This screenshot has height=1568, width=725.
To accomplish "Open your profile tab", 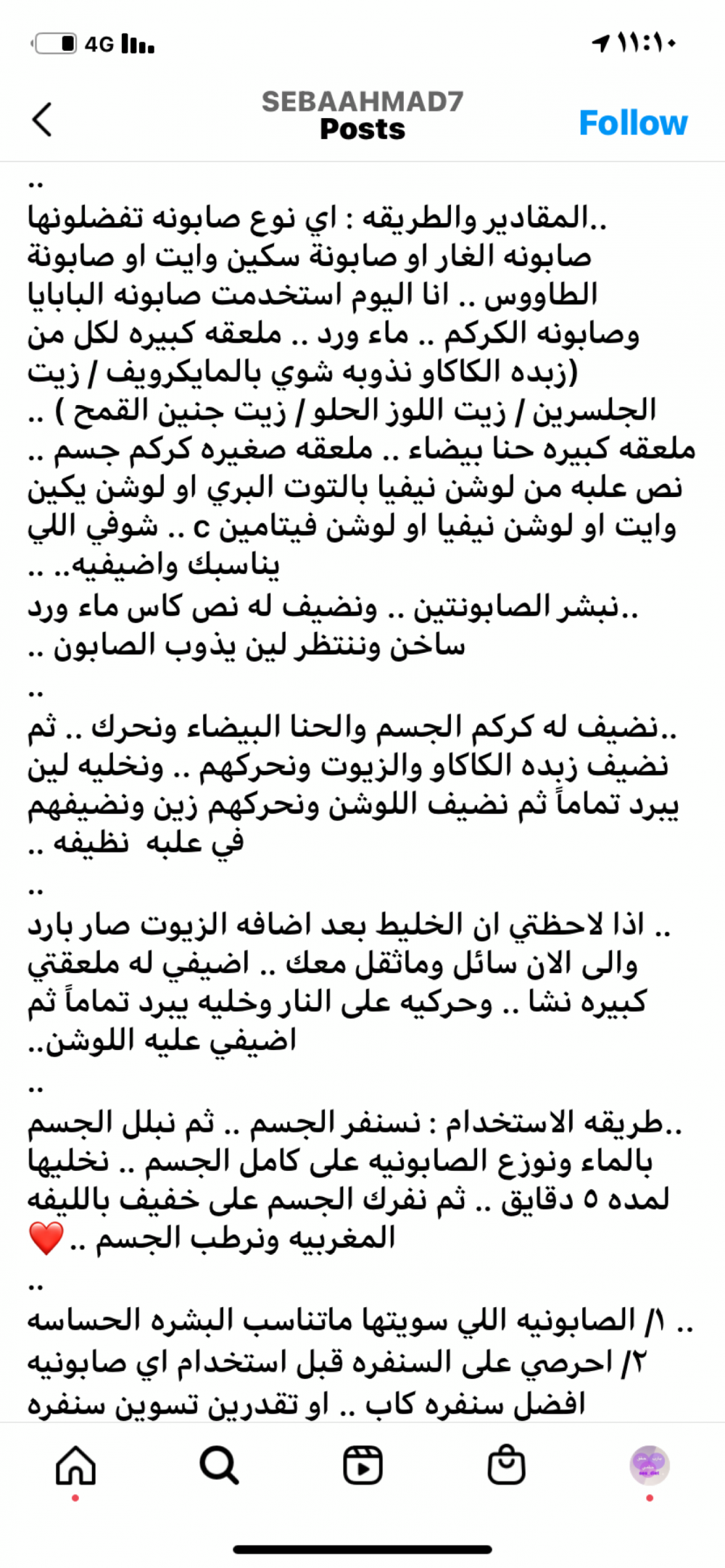I will (649, 1464).
